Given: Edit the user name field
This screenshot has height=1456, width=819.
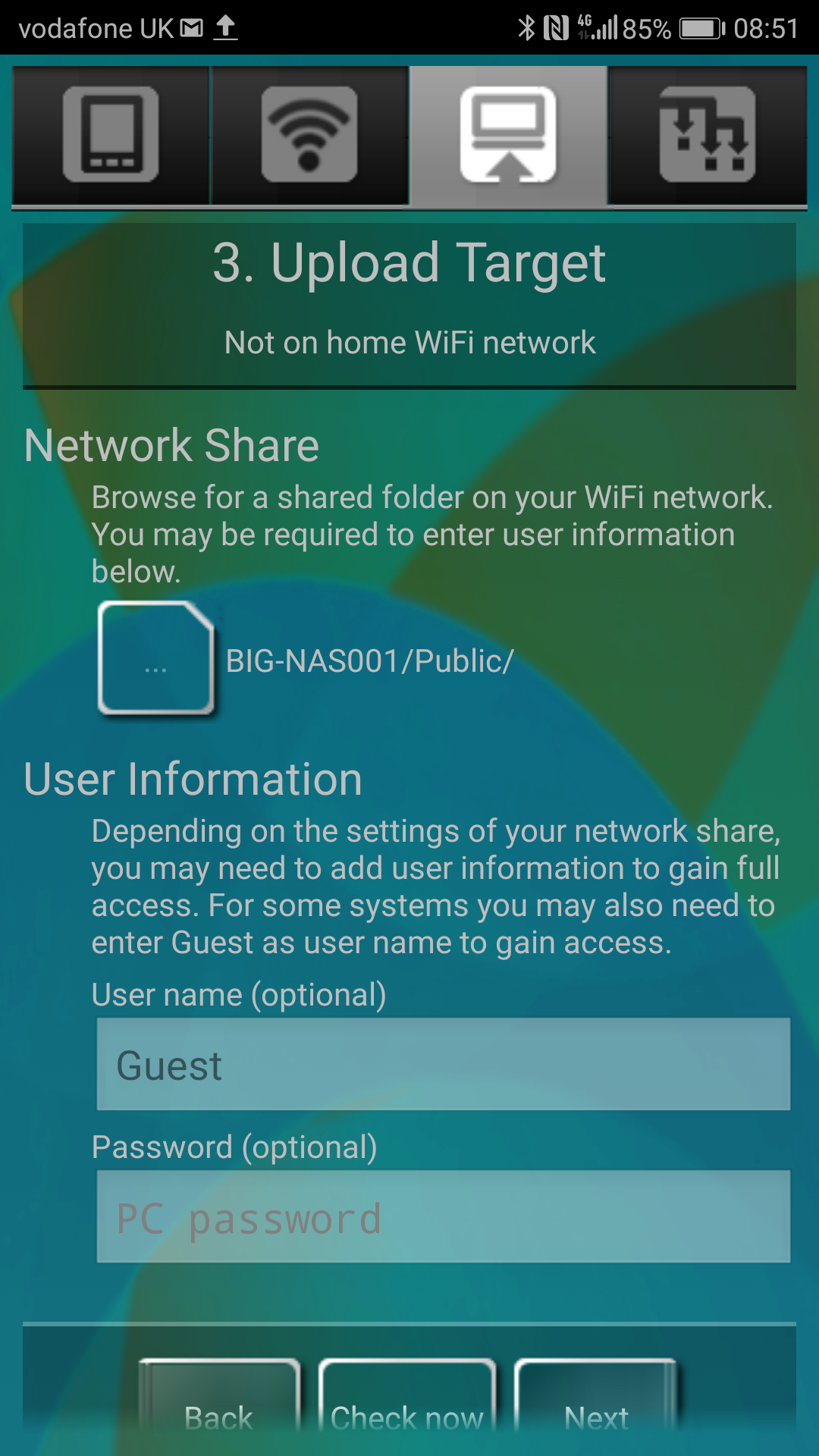Looking at the screenshot, I should [x=444, y=1065].
